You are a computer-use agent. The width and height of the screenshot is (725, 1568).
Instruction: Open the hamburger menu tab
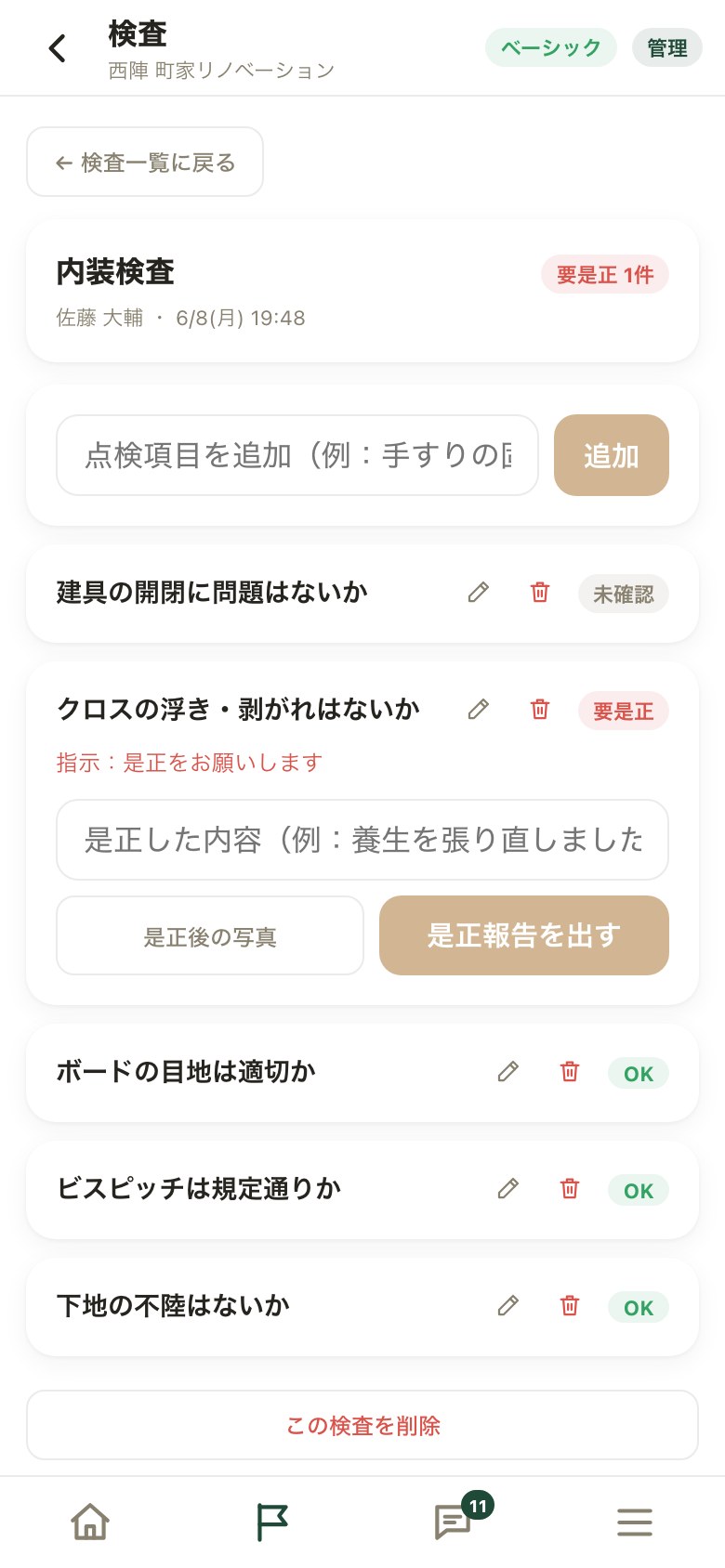coord(635,1522)
